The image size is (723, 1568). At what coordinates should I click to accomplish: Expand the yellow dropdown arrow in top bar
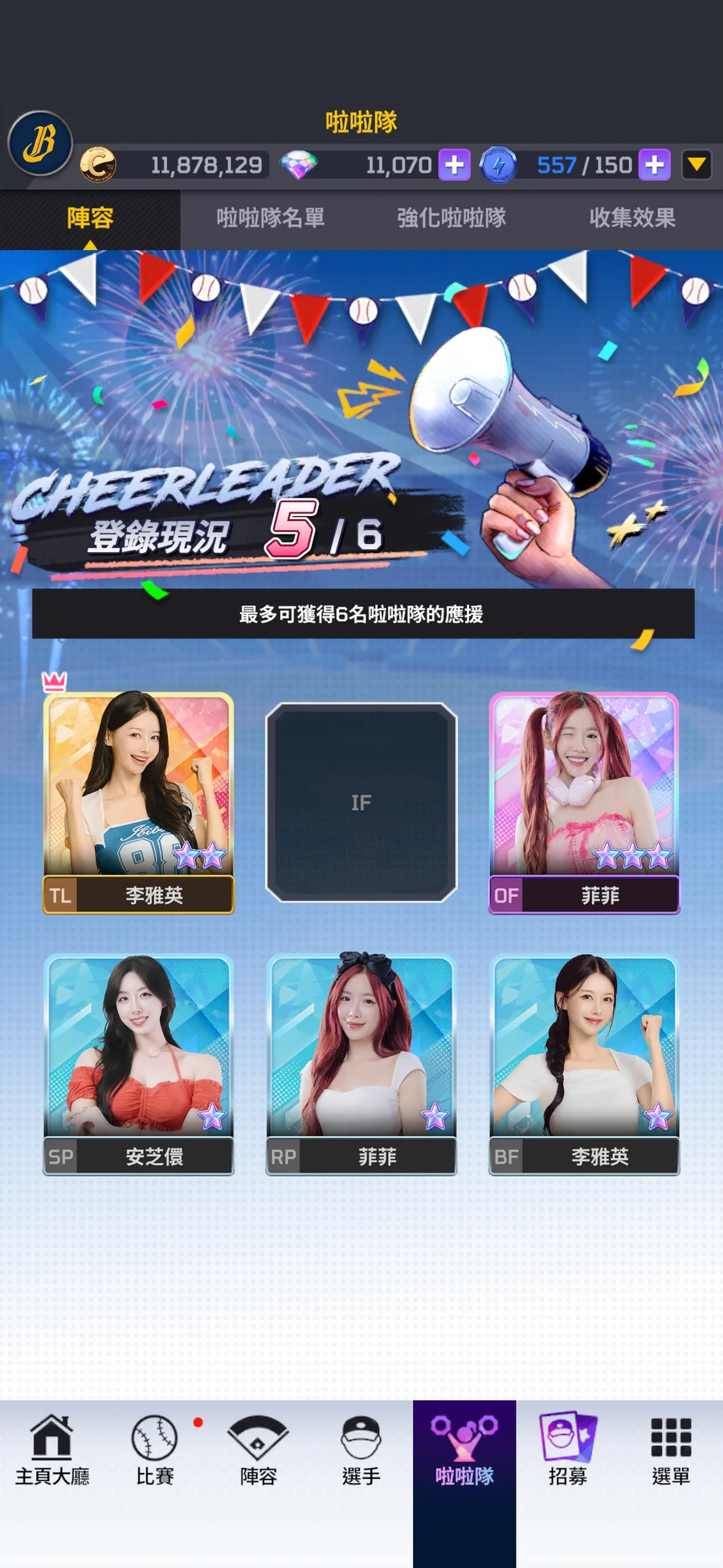pyautogui.click(x=696, y=165)
